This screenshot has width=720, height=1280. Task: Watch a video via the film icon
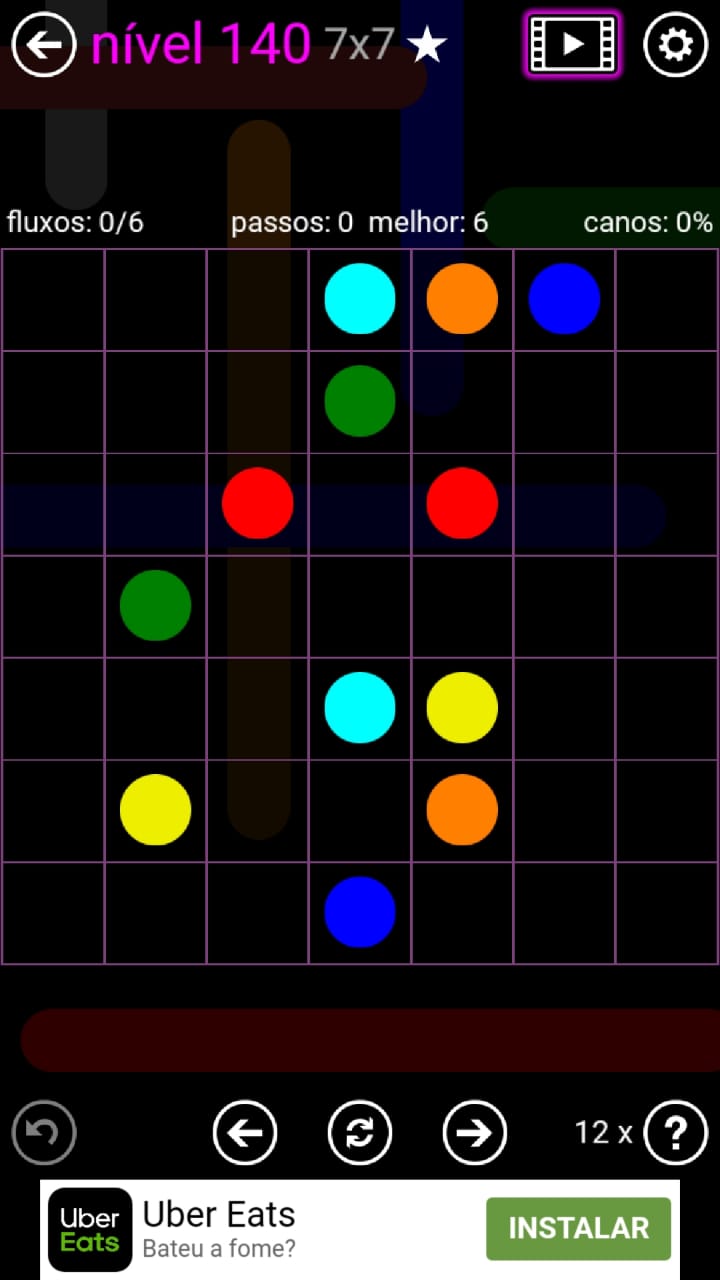[572, 45]
